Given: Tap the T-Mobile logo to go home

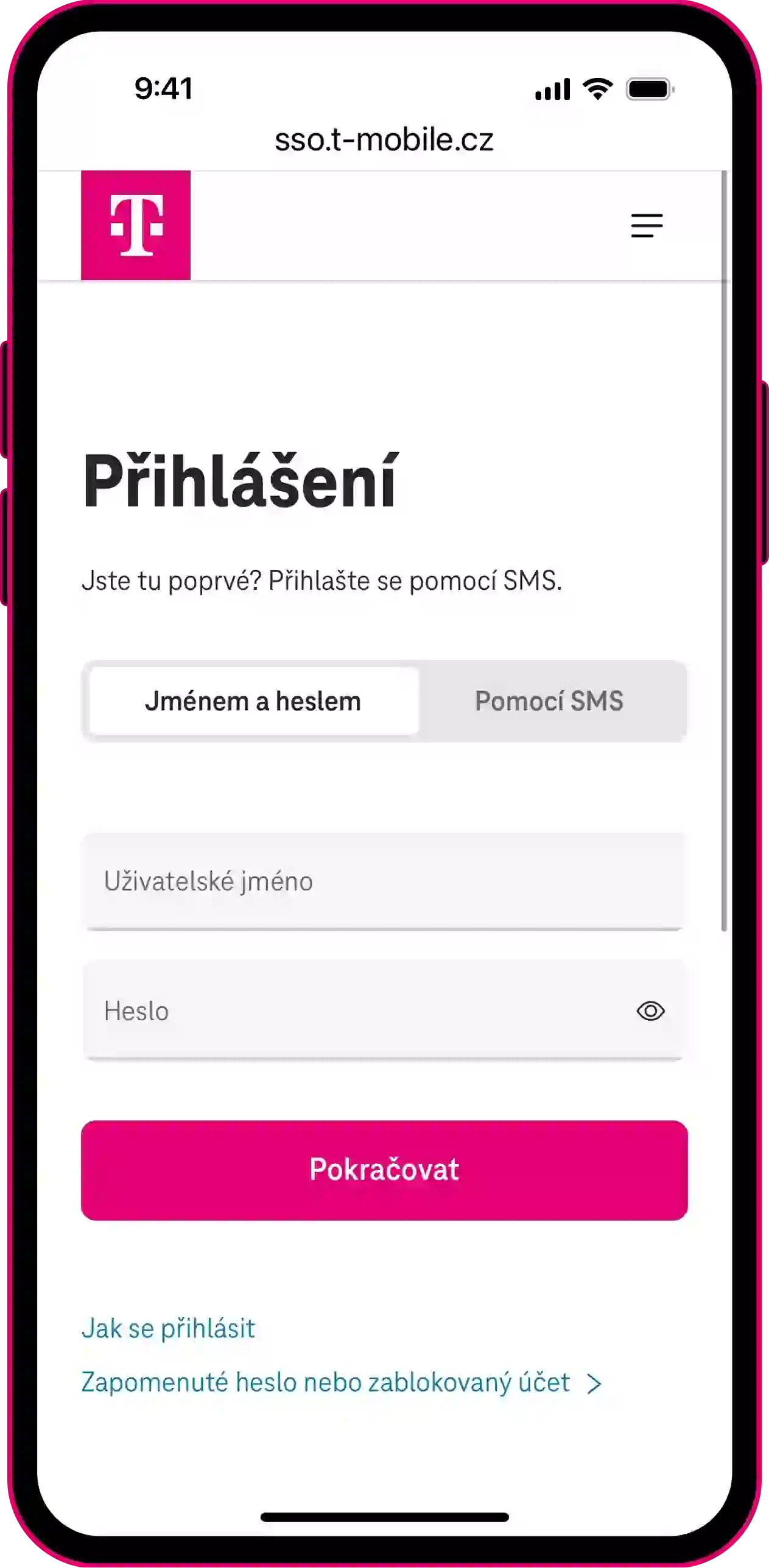Looking at the screenshot, I should tap(136, 225).
